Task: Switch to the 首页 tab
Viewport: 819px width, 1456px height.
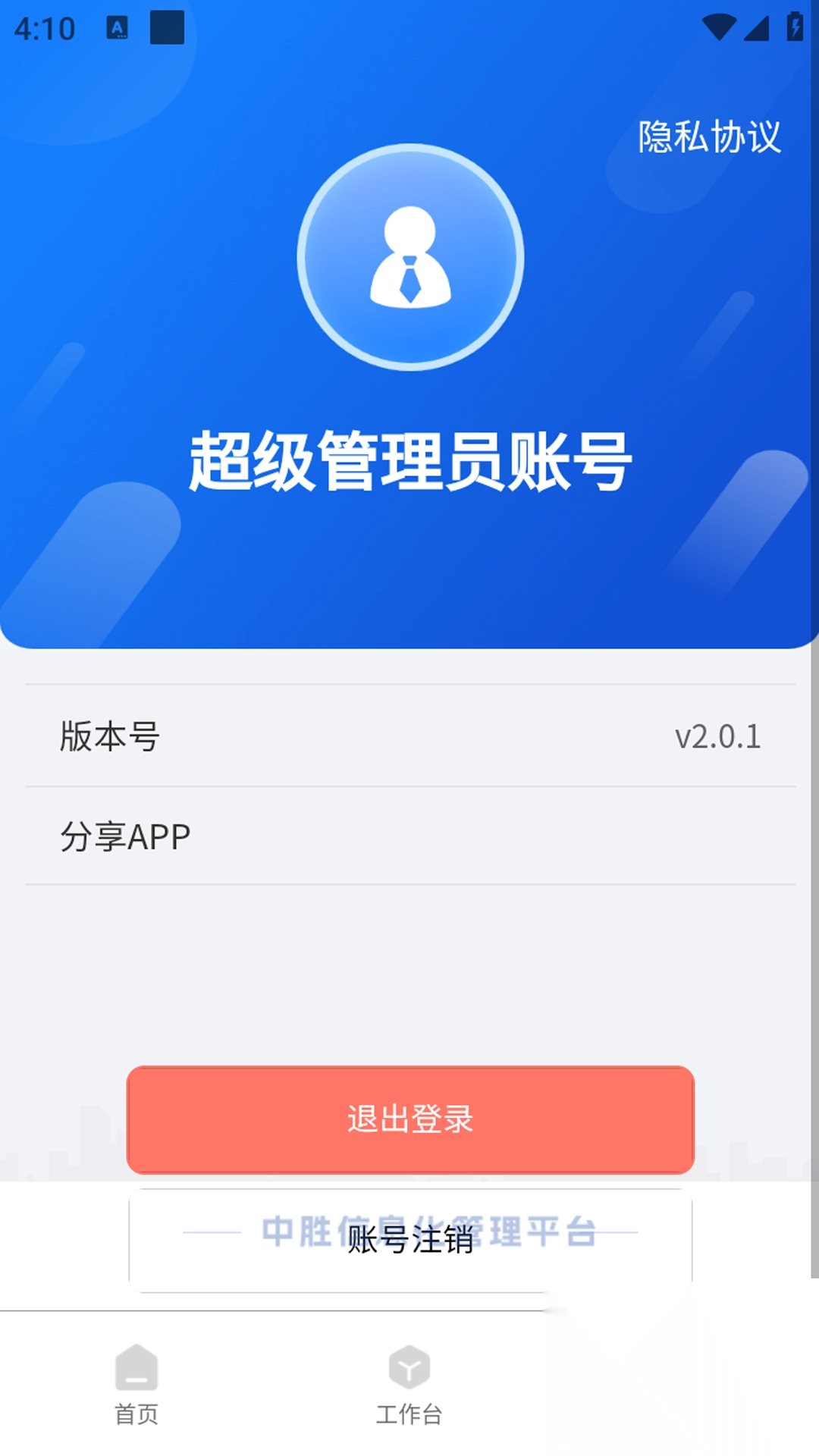Action: (136, 1385)
